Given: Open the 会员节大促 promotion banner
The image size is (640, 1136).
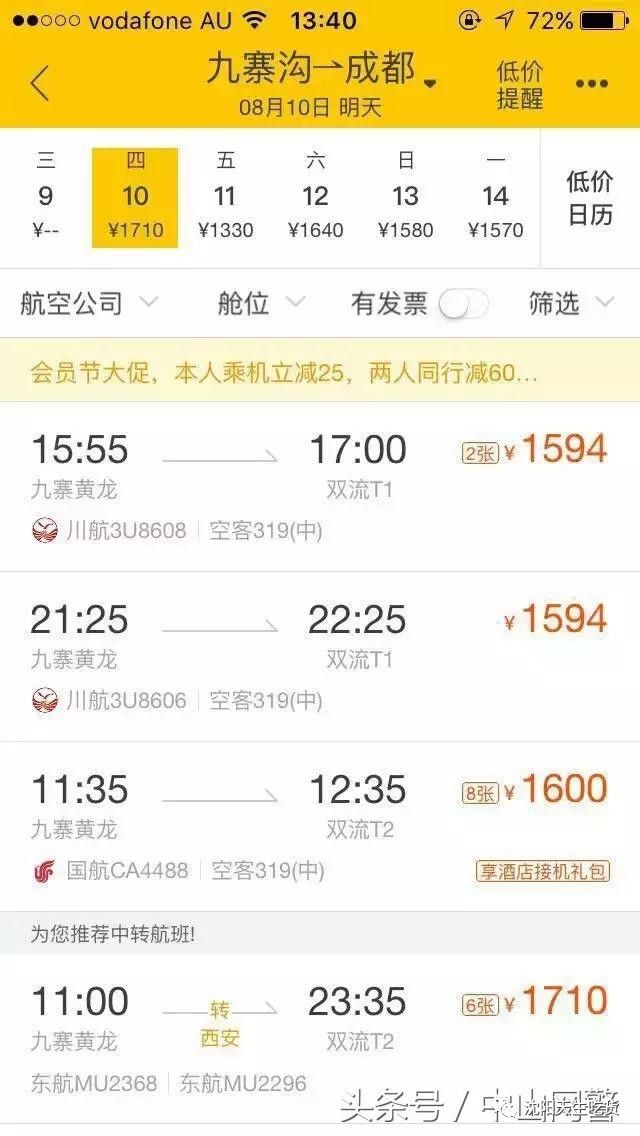Looking at the screenshot, I should coord(320,373).
